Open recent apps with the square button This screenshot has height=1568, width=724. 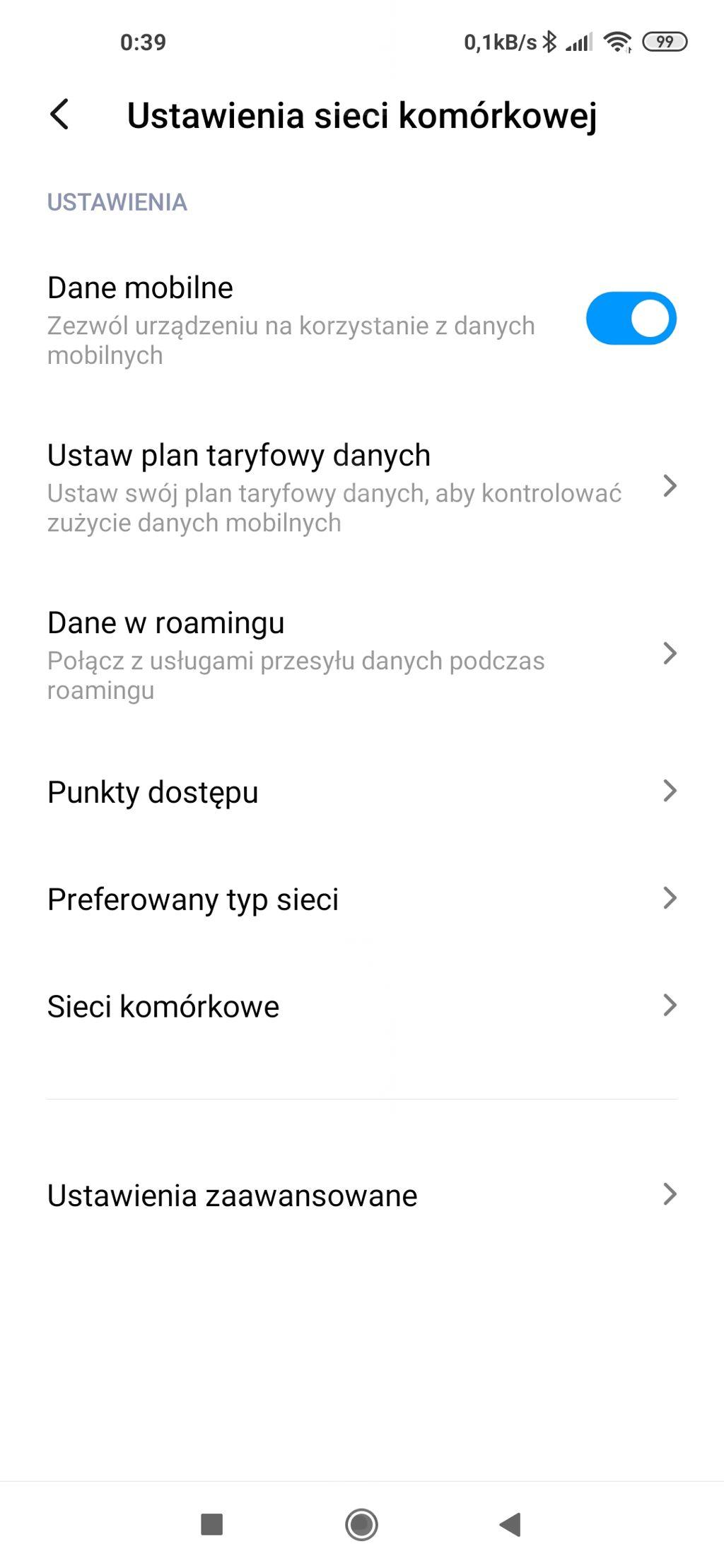(x=212, y=1524)
